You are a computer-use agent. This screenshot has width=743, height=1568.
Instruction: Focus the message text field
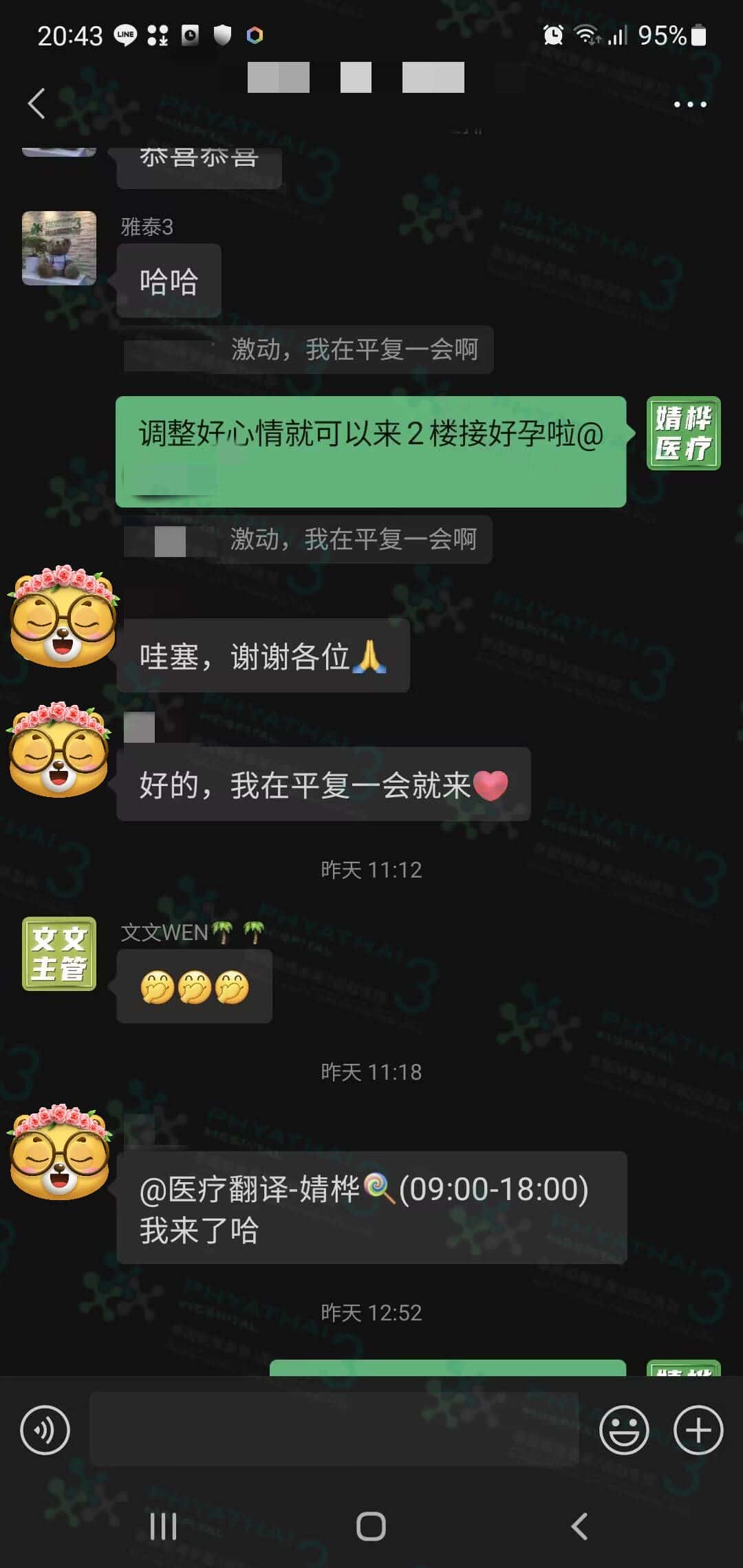(334, 1429)
